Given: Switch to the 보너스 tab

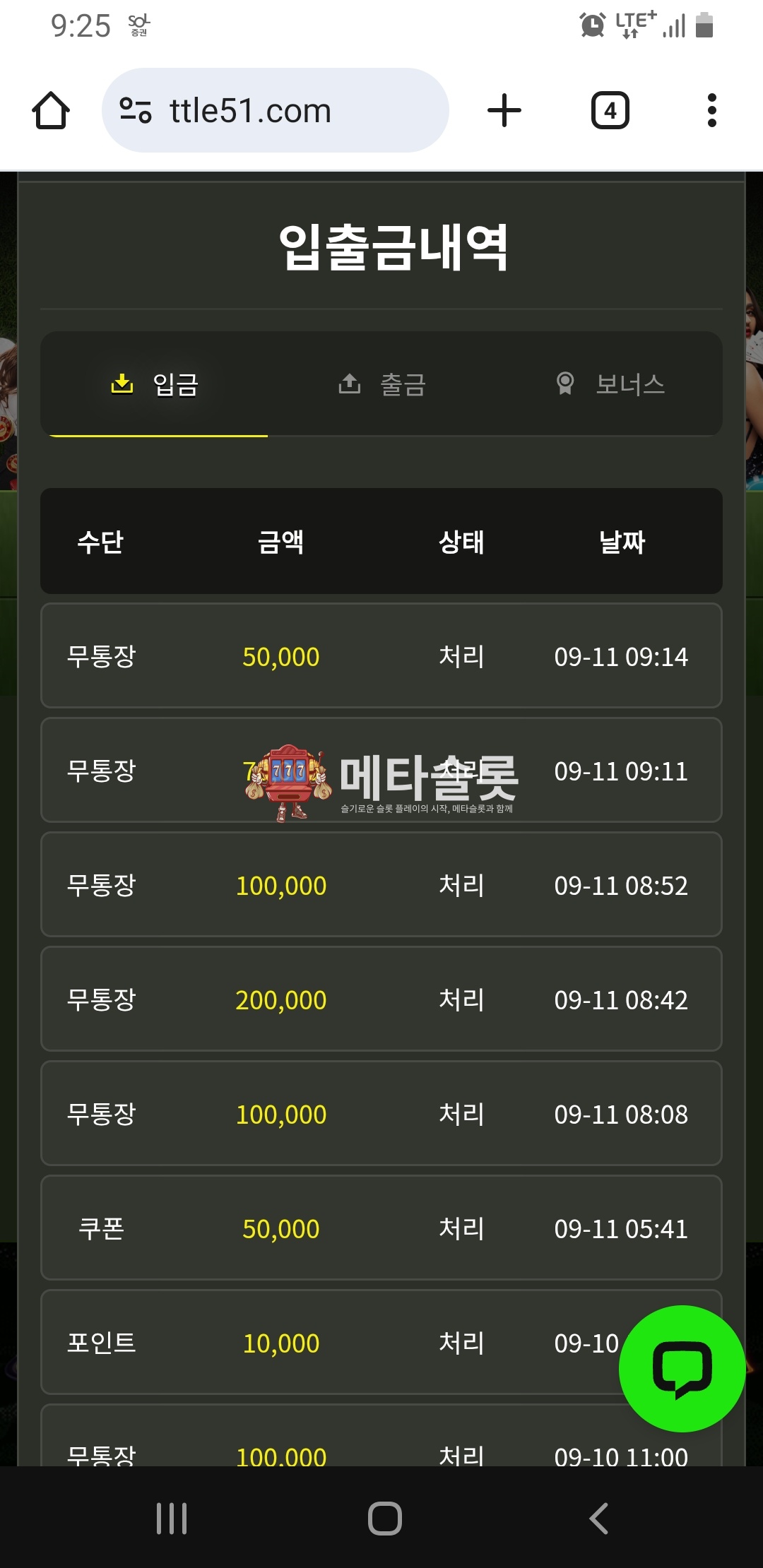Looking at the screenshot, I should pyautogui.click(x=610, y=384).
